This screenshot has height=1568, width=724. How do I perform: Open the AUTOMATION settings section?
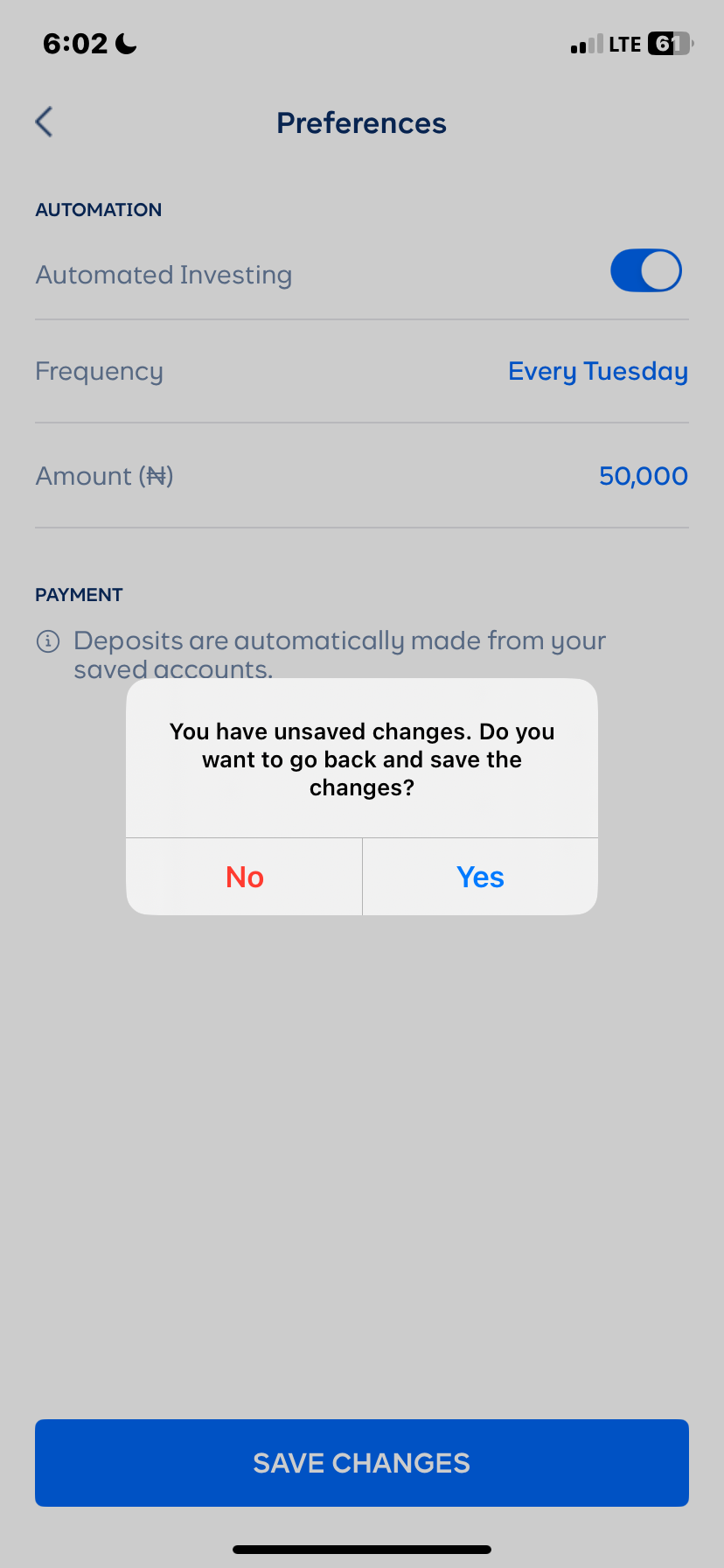point(98,209)
